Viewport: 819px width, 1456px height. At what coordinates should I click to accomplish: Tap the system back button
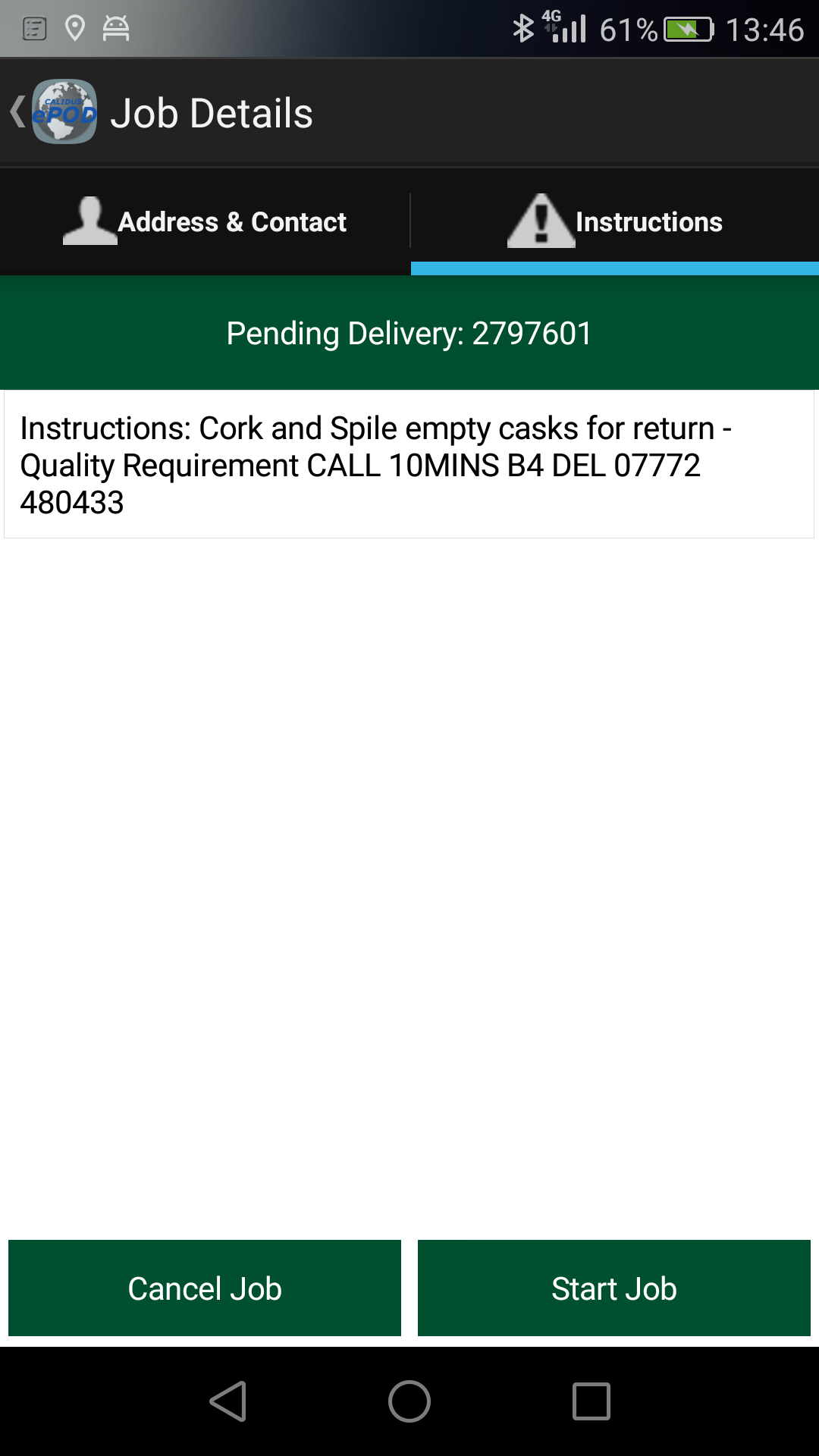(x=228, y=1401)
